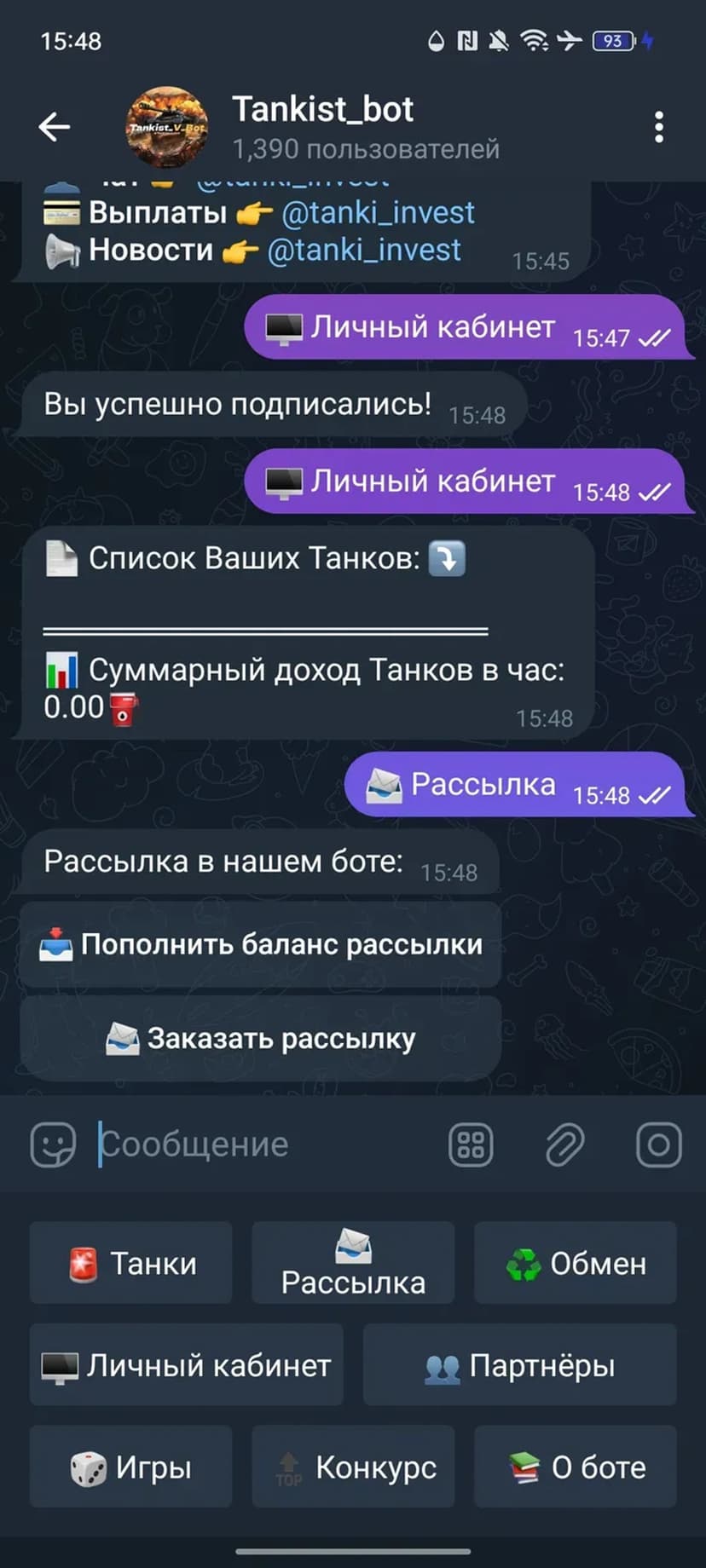Open Tankist_bot profile avatar

(x=167, y=127)
